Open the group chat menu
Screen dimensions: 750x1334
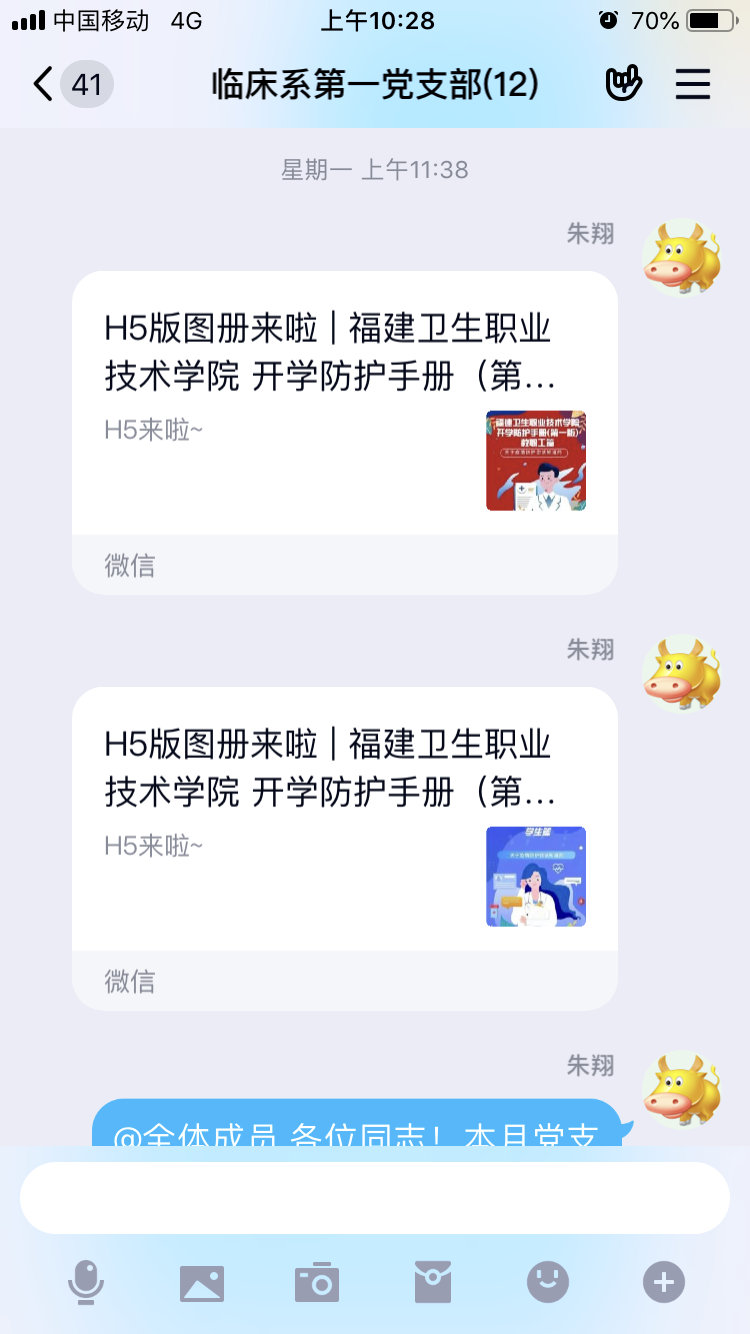[692, 84]
